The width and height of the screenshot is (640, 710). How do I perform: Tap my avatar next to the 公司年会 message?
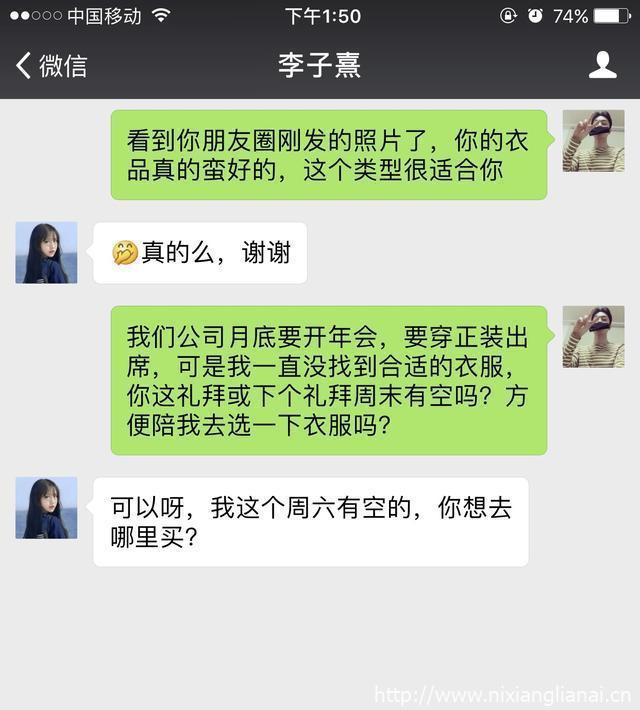point(593,337)
